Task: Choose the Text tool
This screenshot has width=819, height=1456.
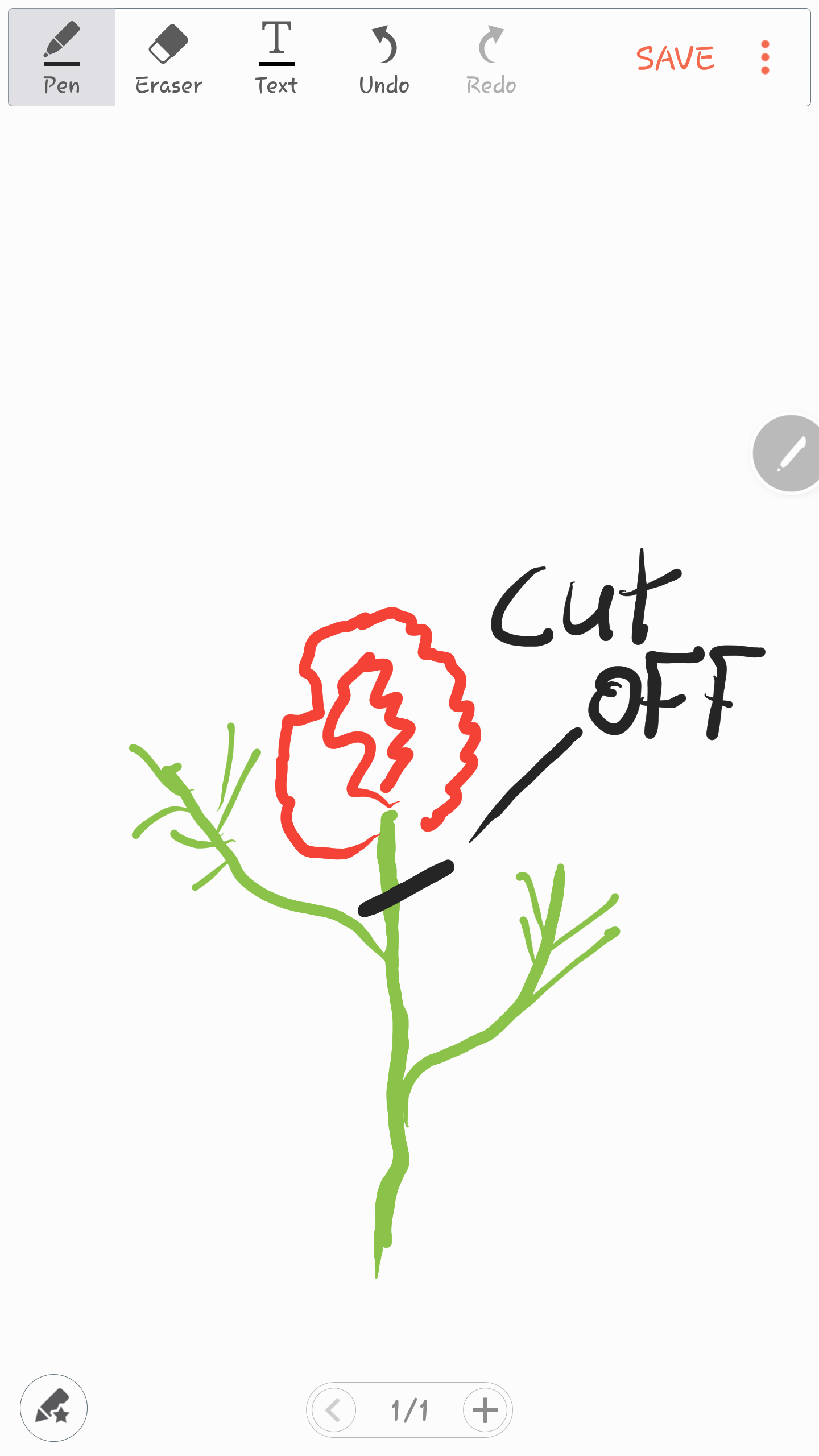Action: click(276, 57)
